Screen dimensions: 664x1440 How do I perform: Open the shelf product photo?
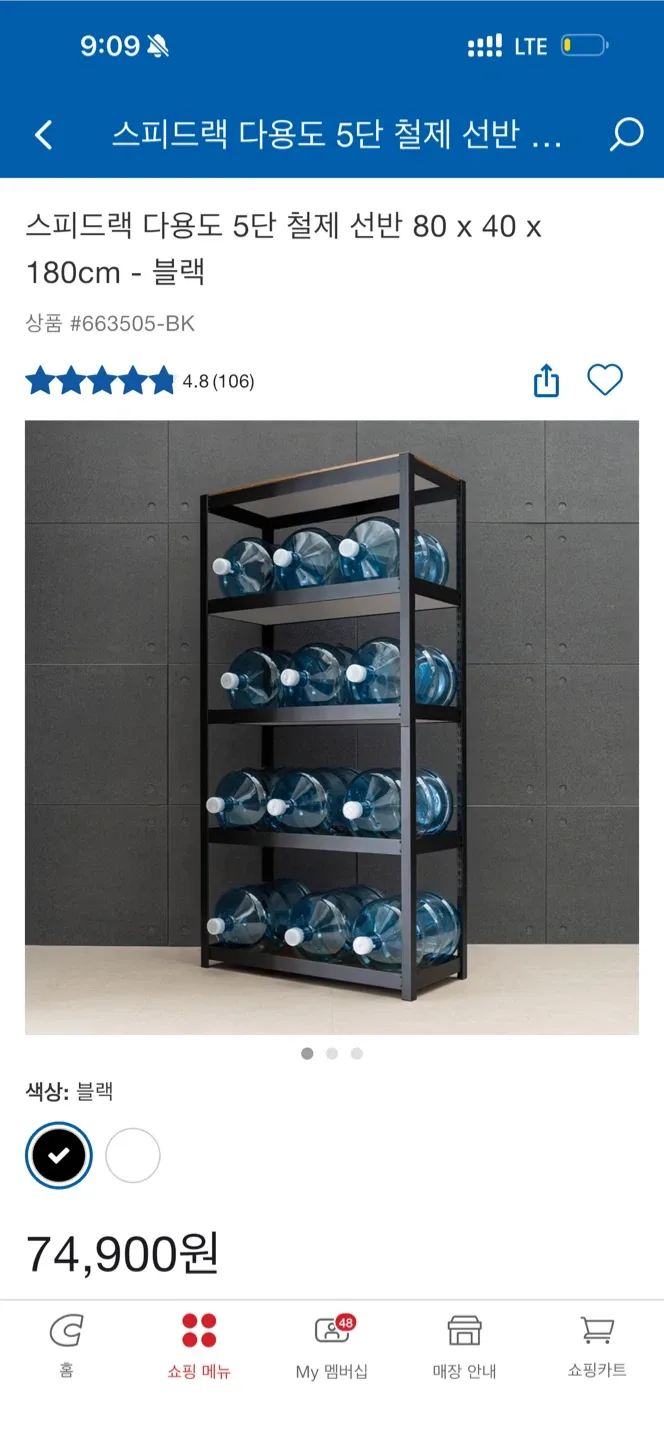point(332,727)
